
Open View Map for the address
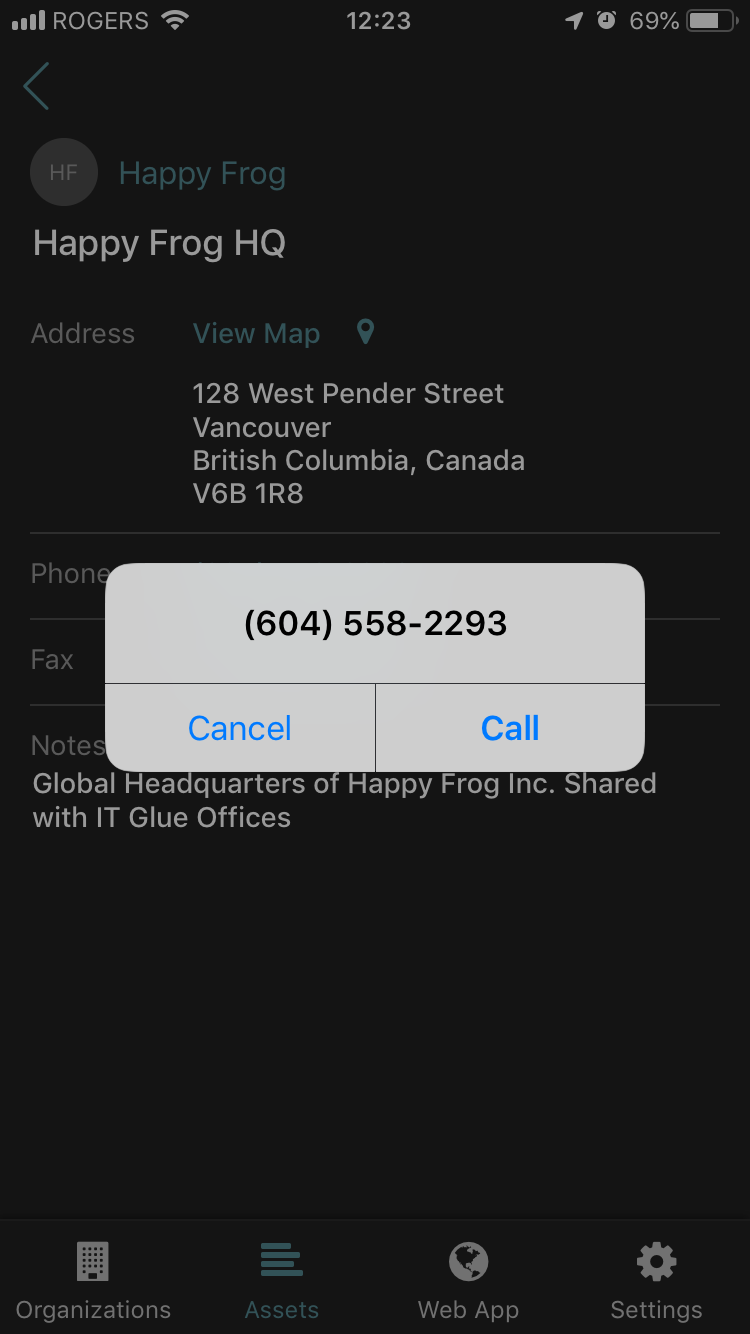coord(256,334)
